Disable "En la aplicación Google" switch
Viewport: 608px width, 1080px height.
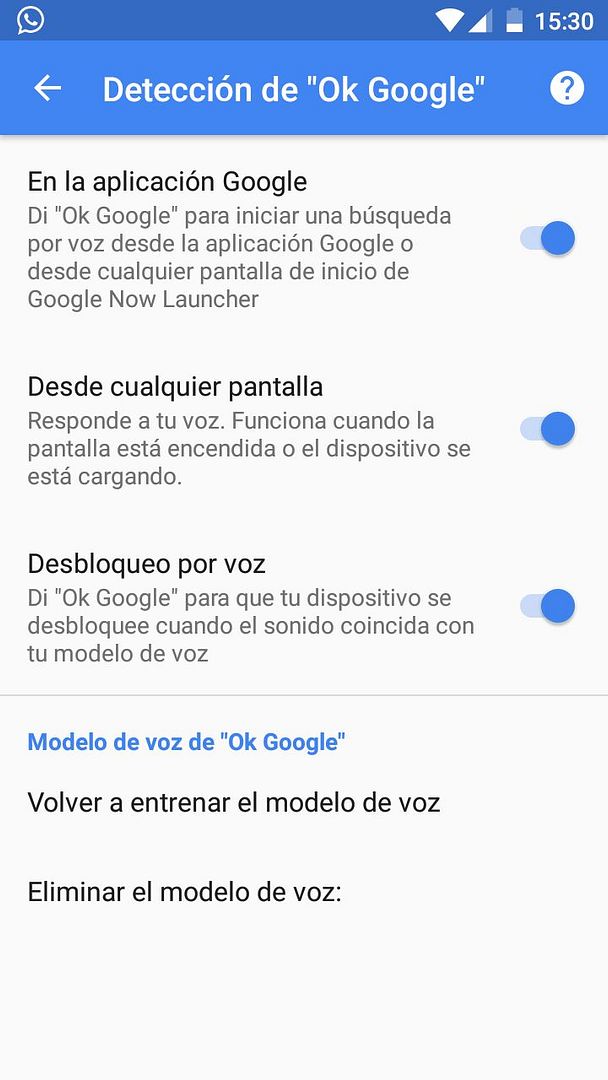[x=548, y=238]
